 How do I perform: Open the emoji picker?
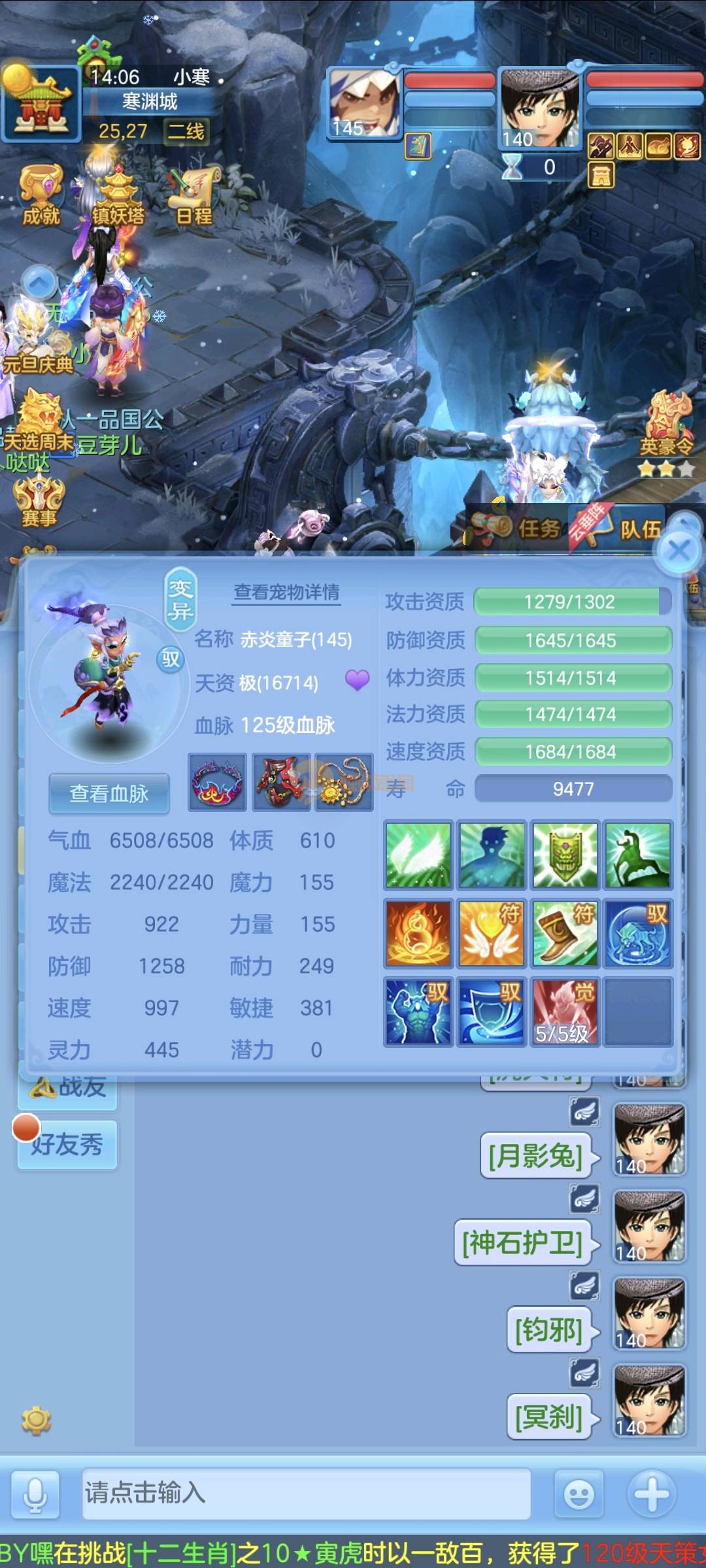(579, 1494)
